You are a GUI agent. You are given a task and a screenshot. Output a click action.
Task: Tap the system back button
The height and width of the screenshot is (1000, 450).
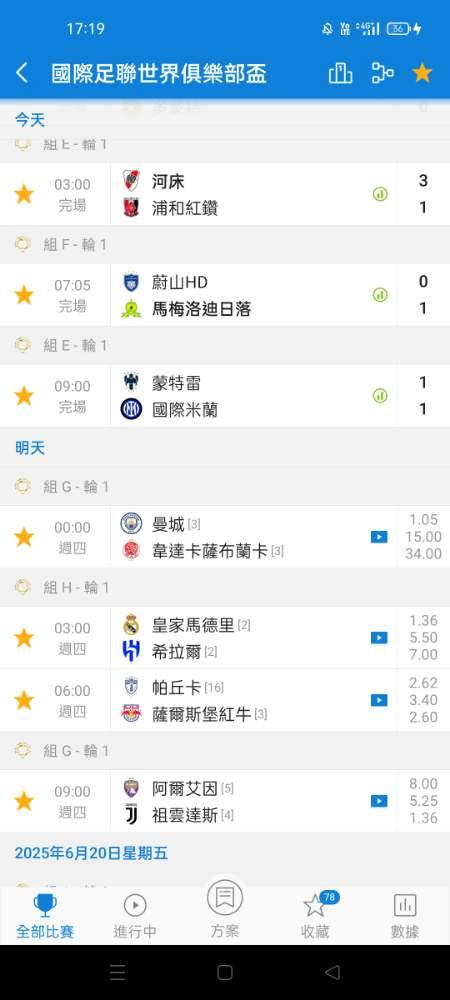point(332,972)
